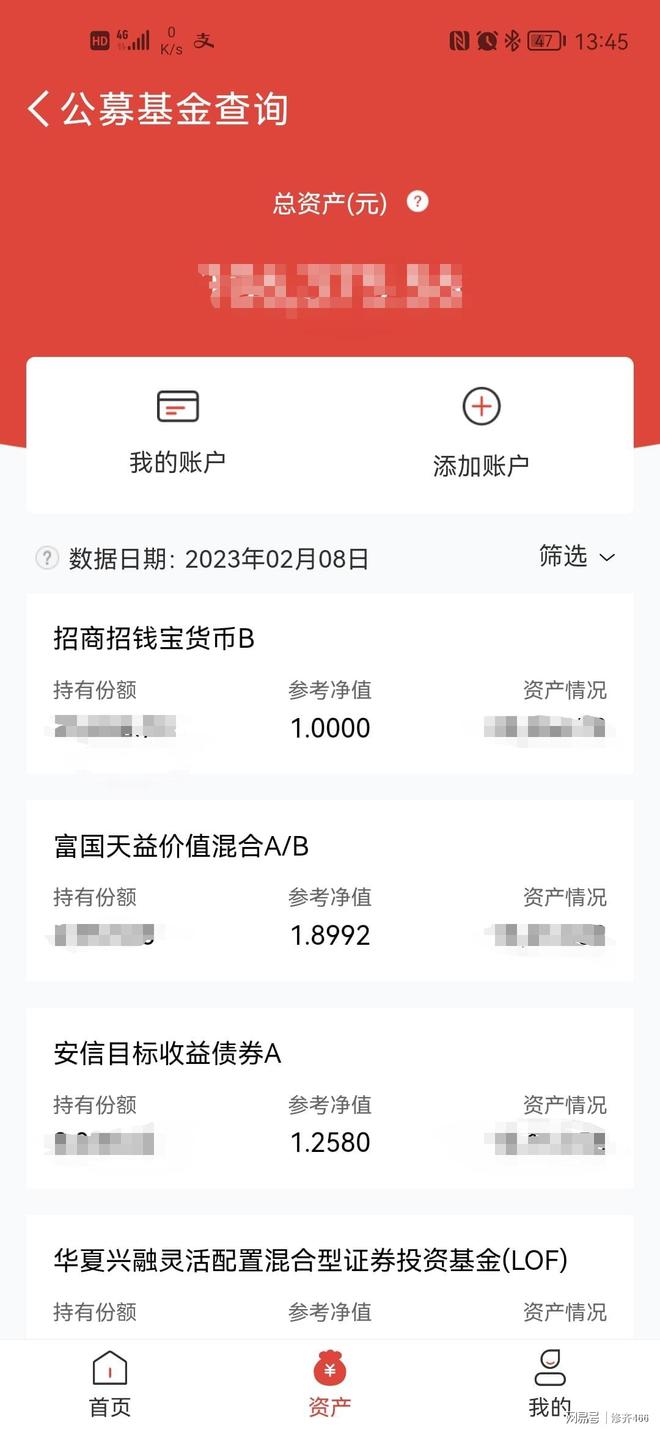Viewport: 660px width, 1430px height.
Task: Tap 添加账户 to add an account
Action: pos(481,434)
